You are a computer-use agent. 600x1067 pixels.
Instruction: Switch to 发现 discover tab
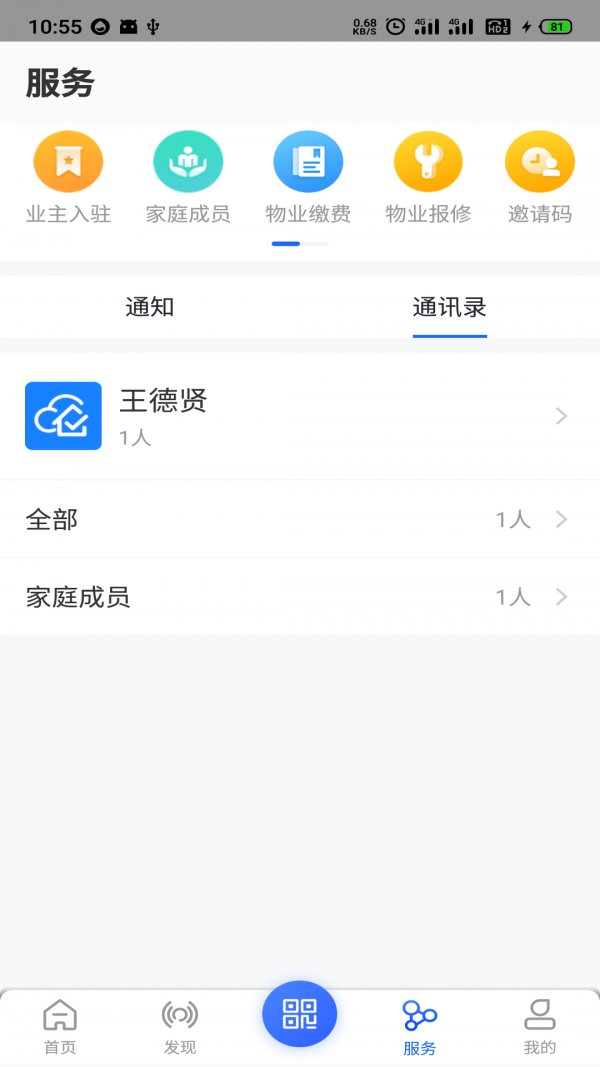pos(180,1027)
